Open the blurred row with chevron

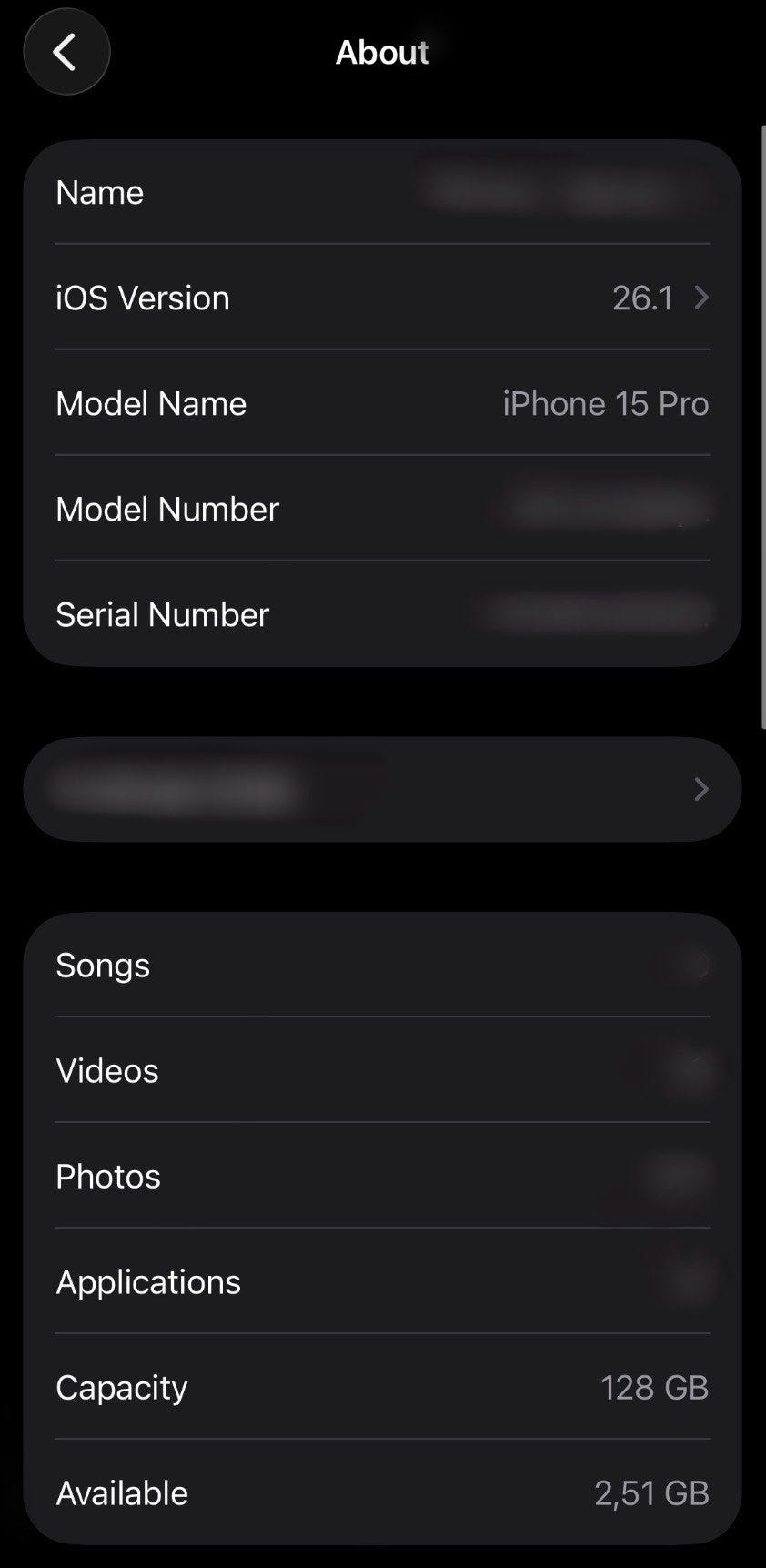tap(382, 789)
